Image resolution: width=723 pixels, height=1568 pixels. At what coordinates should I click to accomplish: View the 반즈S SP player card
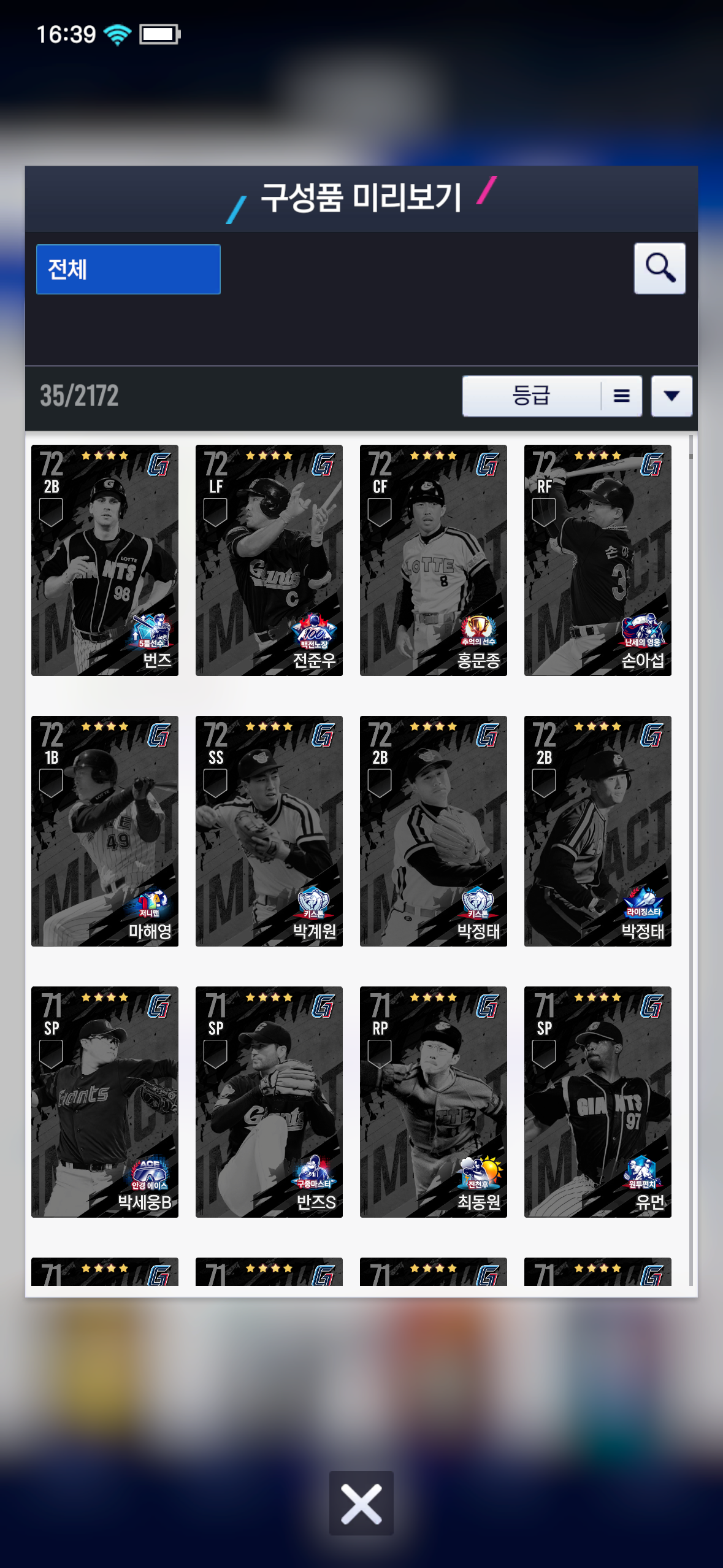(x=269, y=1101)
